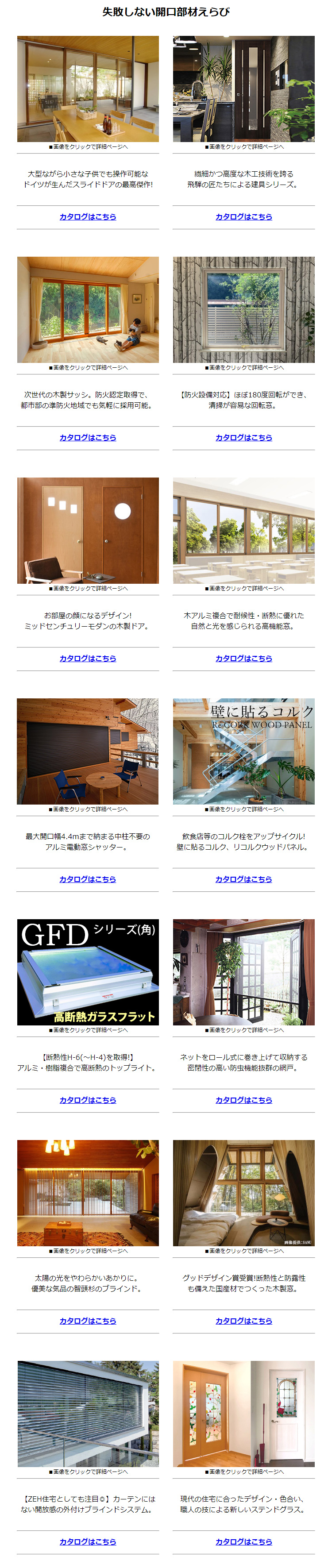The height and width of the screenshot is (1568, 332).
Task: Open catalog link for the next-generation wooden sash
Action: click(x=88, y=438)
